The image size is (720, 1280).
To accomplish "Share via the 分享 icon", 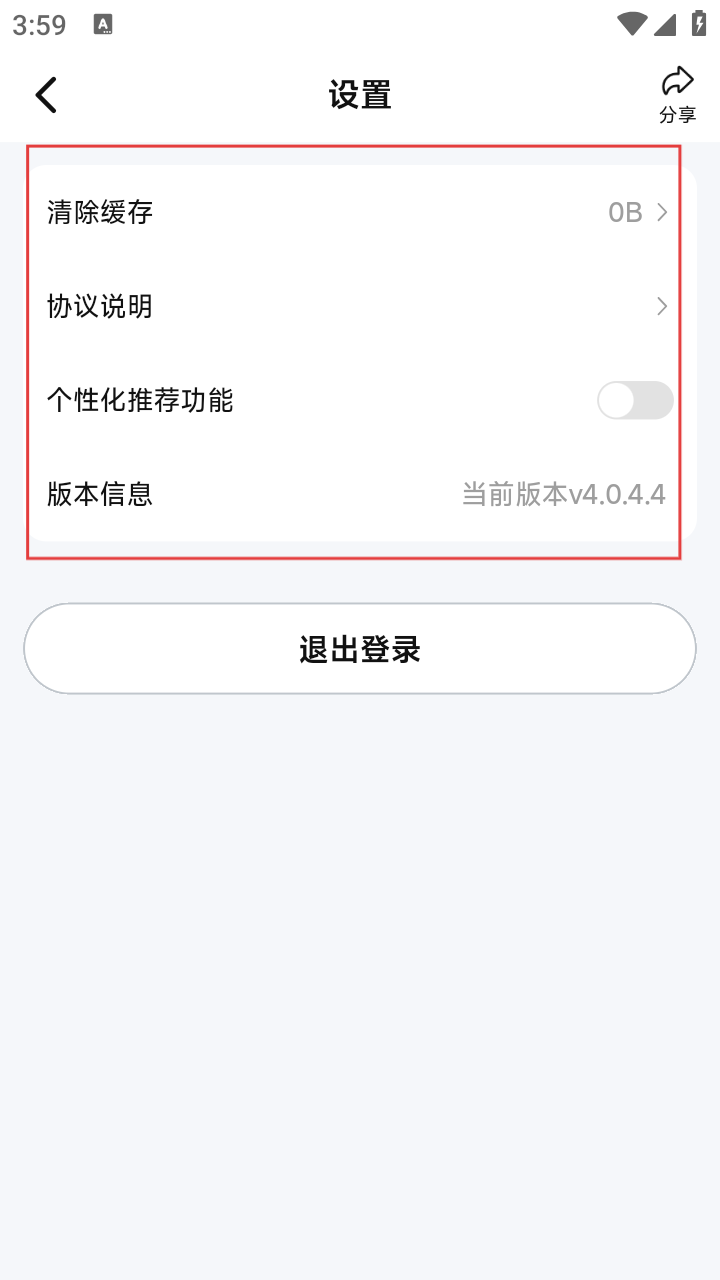I will [x=677, y=94].
